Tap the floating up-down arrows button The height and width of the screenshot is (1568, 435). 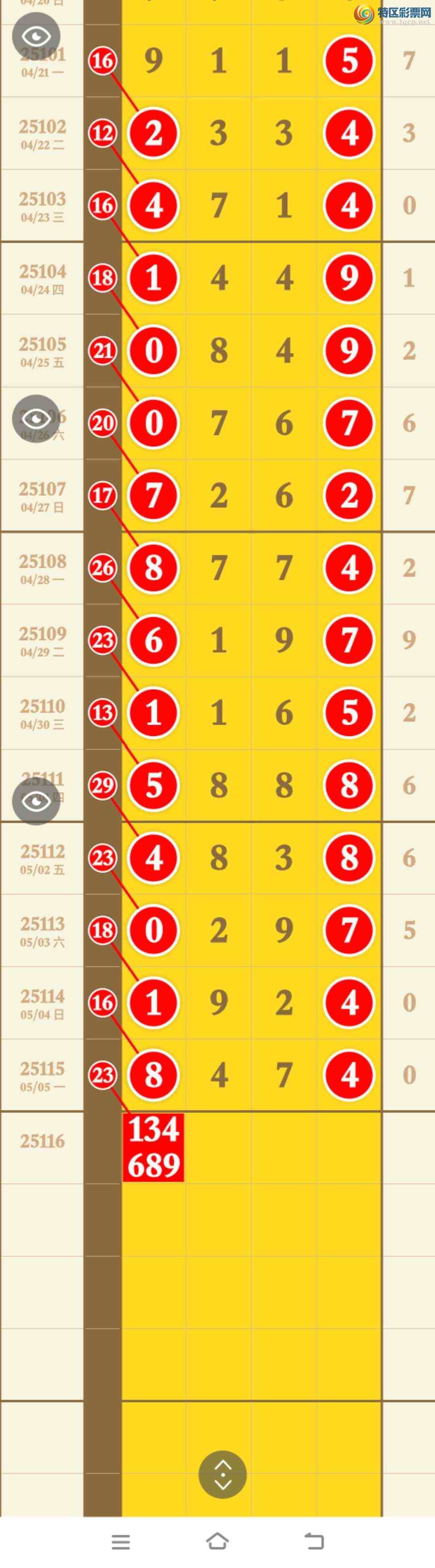pos(222,1474)
